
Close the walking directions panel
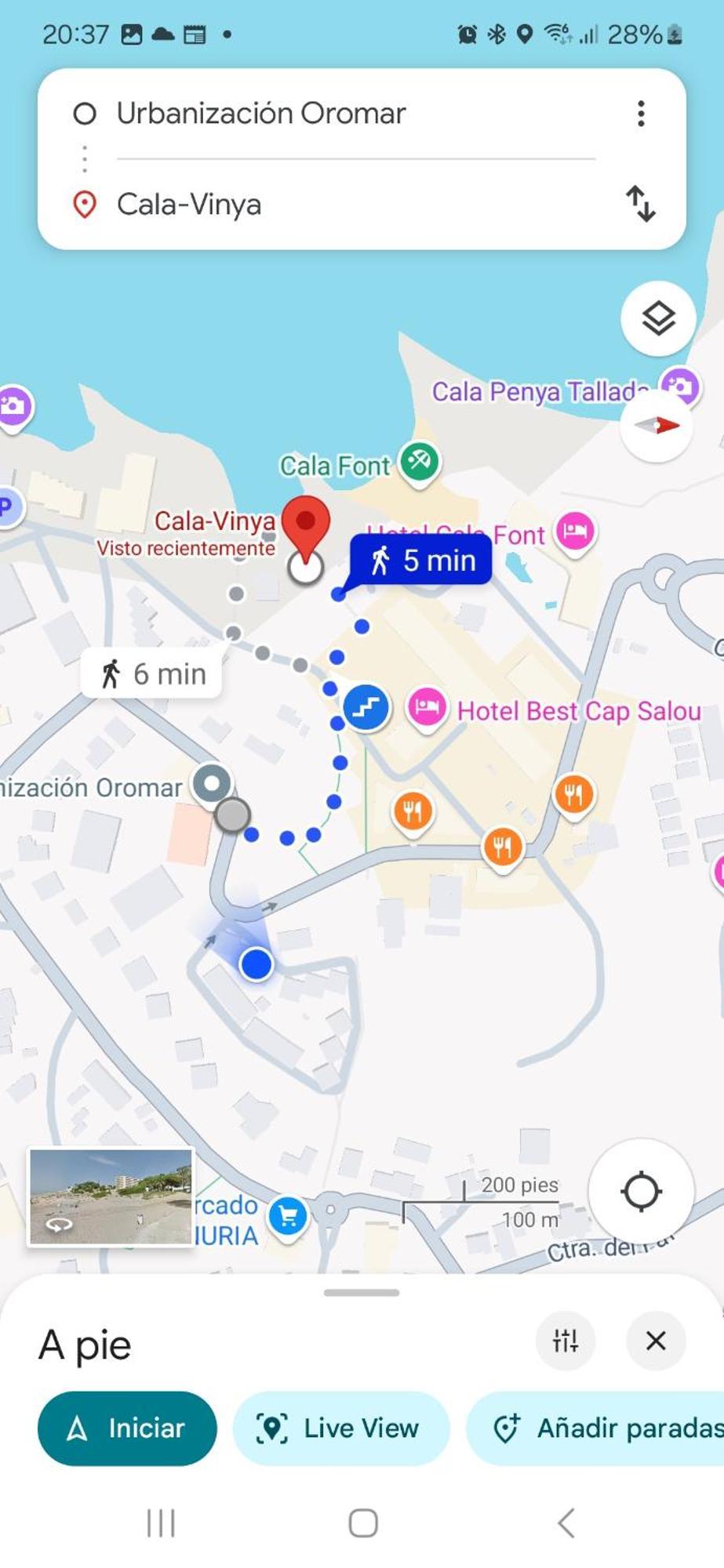tap(656, 1341)
